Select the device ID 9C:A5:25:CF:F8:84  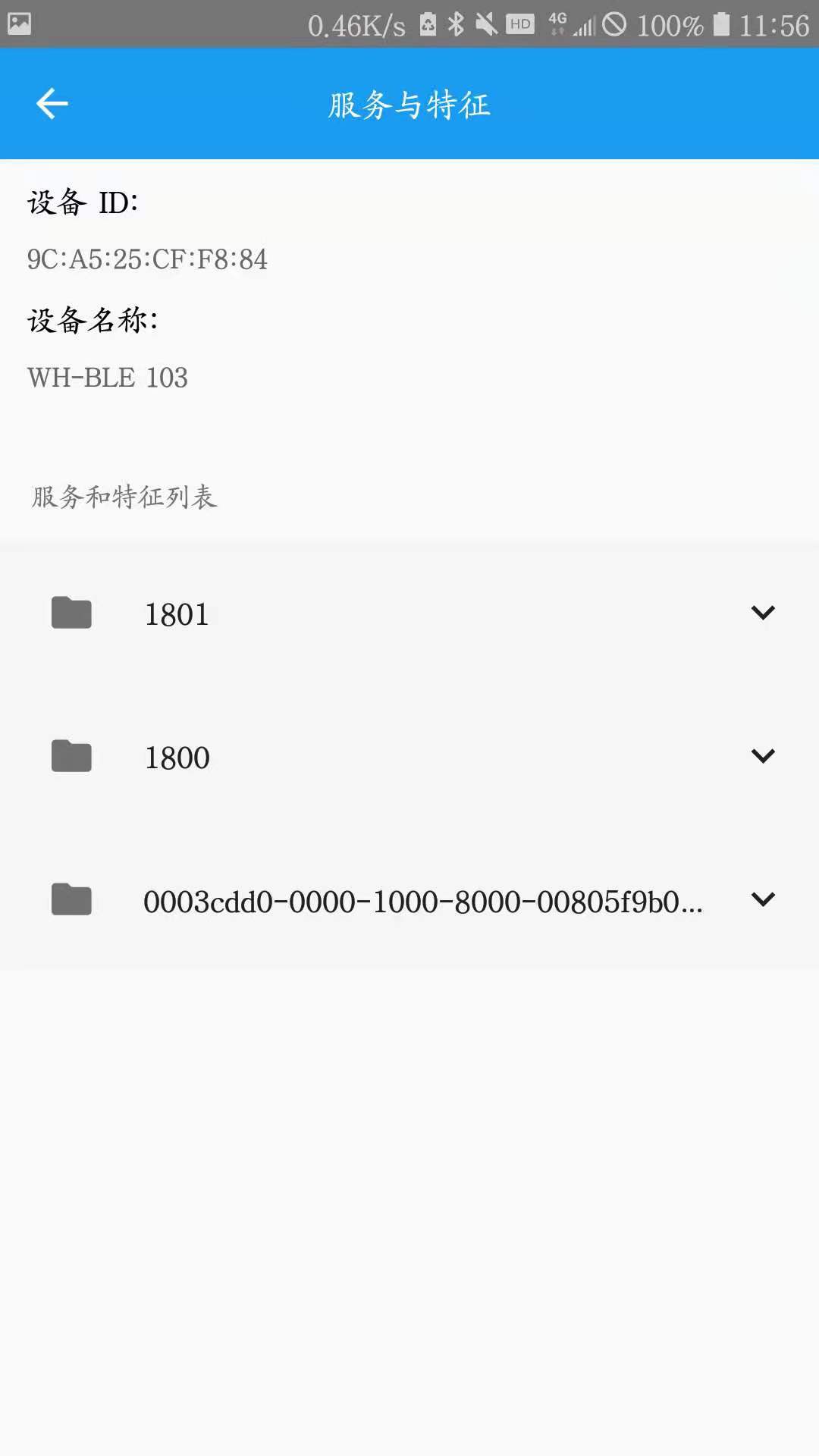coord(146,260)
